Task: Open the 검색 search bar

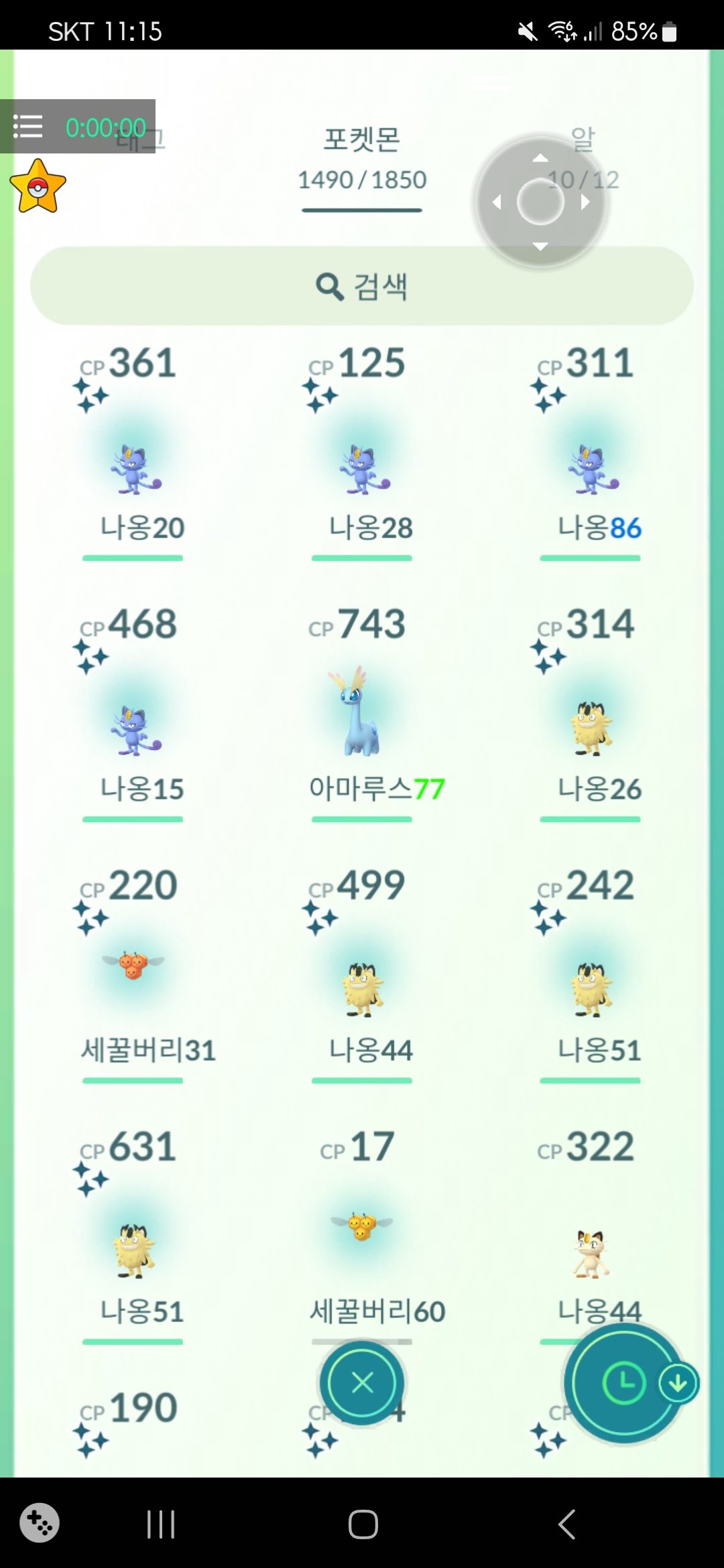Action: click(362, 286)
